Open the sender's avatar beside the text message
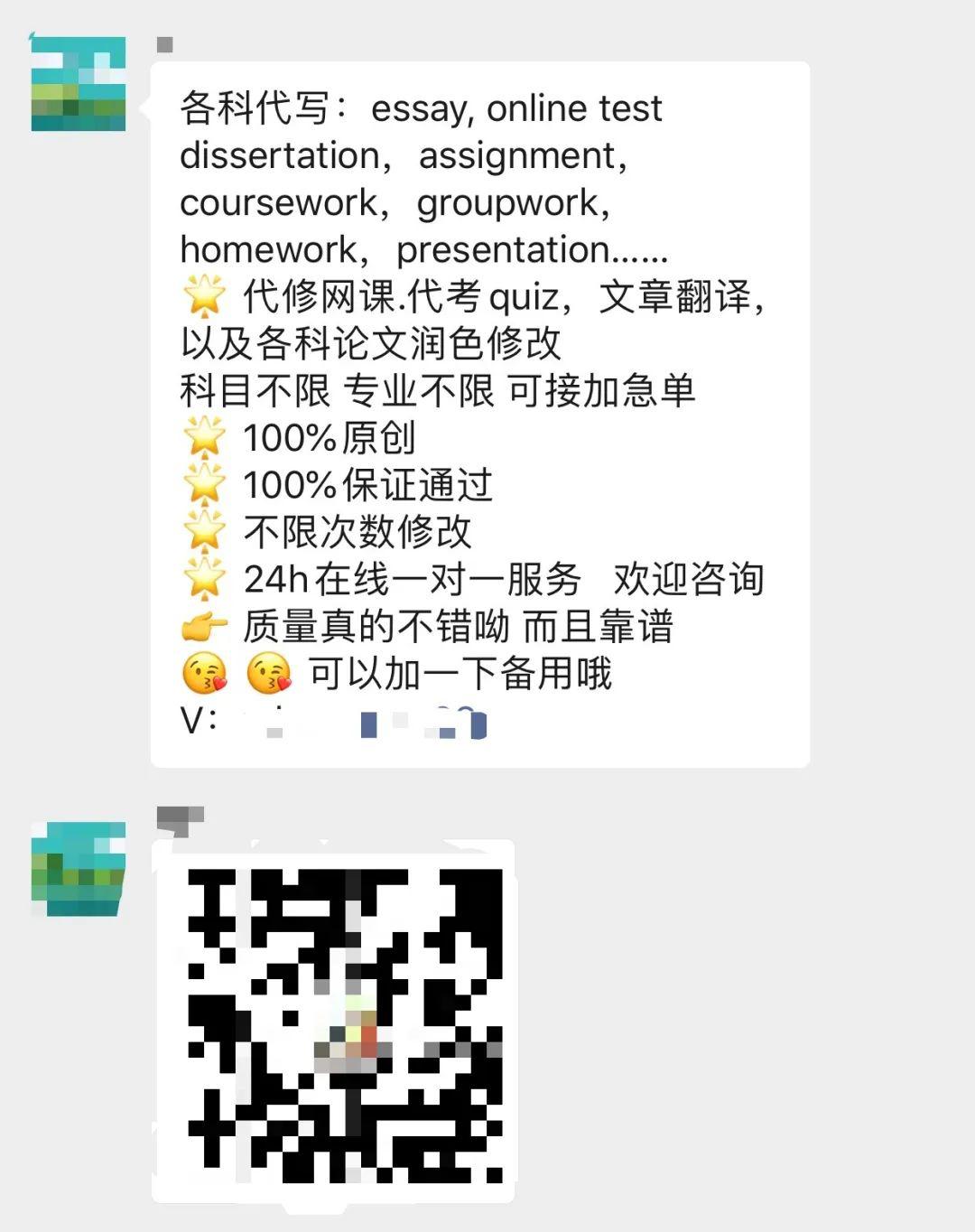This screenshot has width=975, height=1232. coord(78,84)
